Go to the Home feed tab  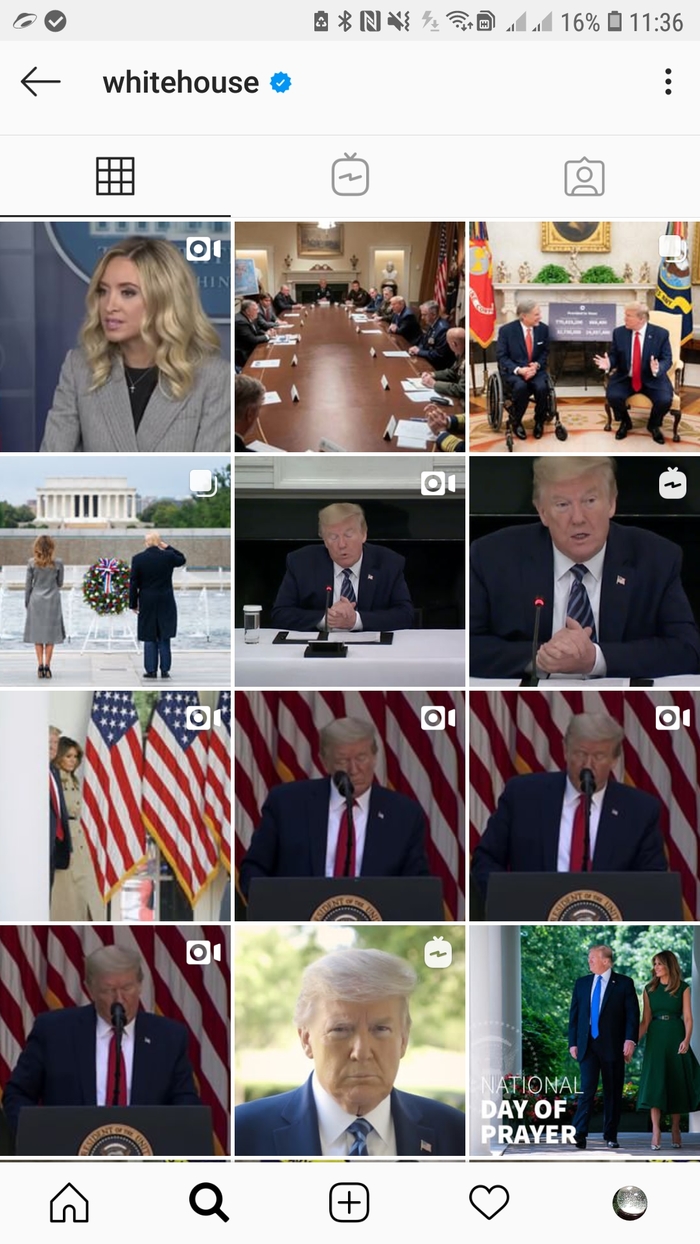pyautogui.click(x=69, y=1203)
